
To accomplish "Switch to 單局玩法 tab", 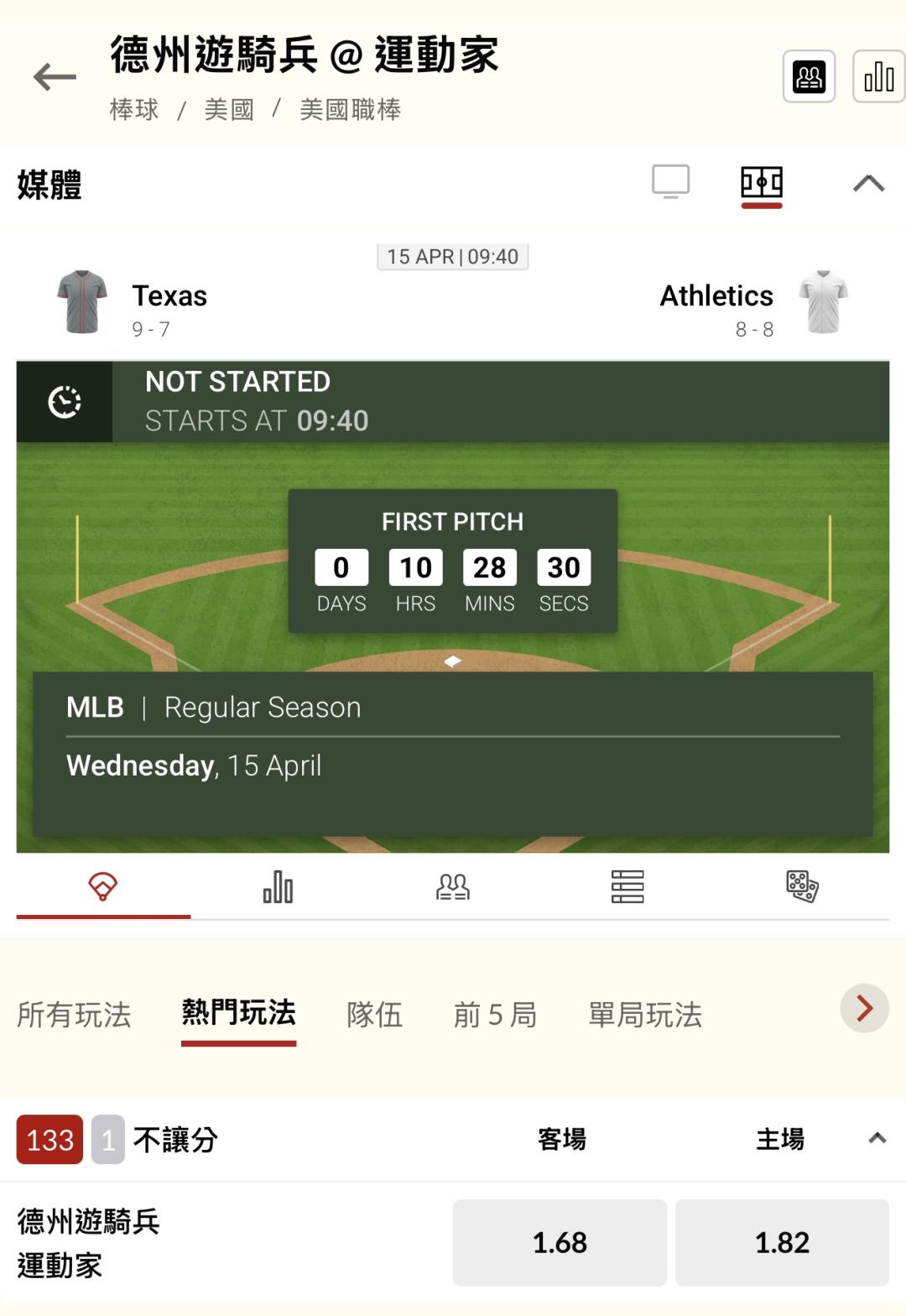I will pos(645,1015).
